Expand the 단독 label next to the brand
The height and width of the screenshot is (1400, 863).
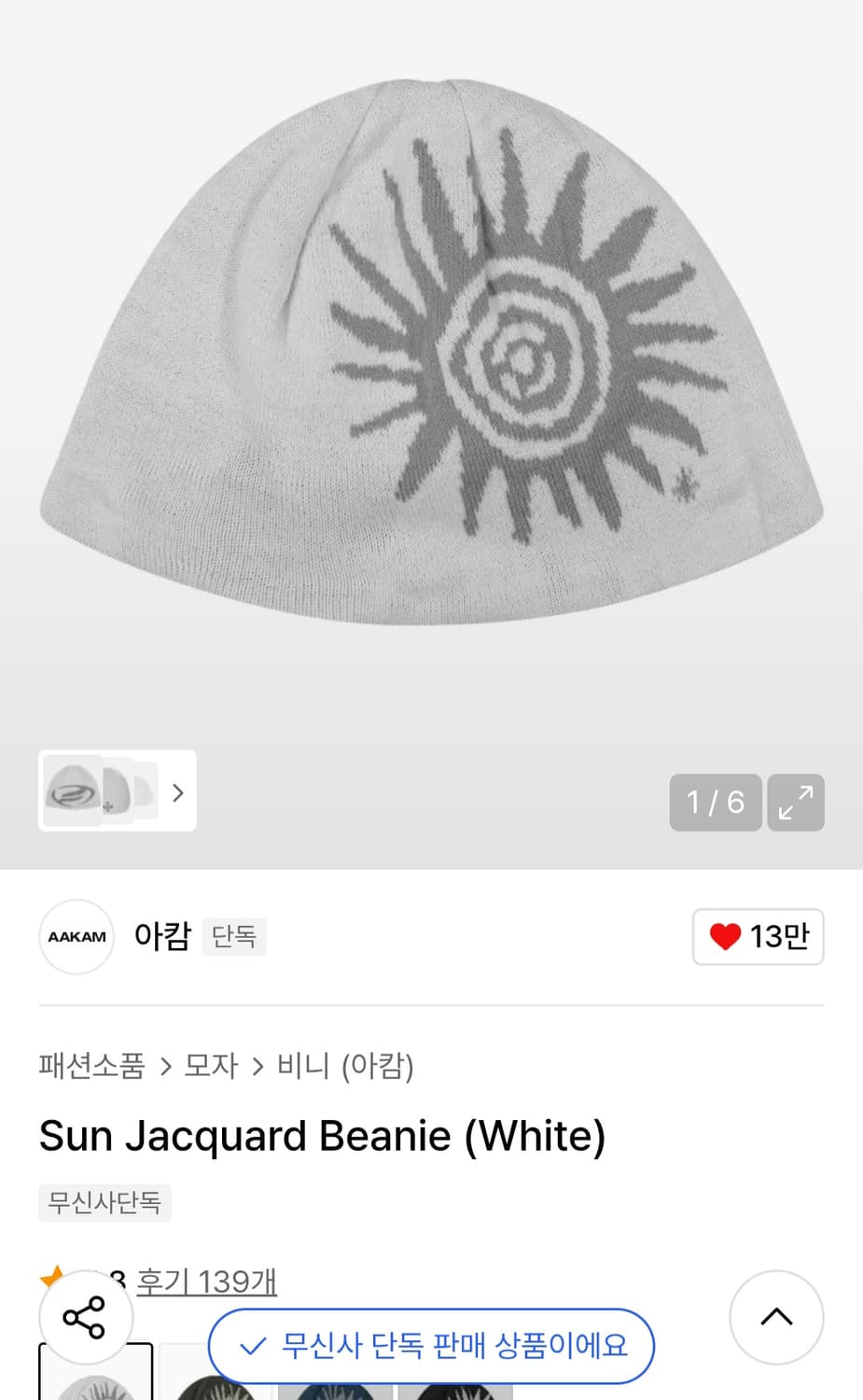click(x=234, y=936)
